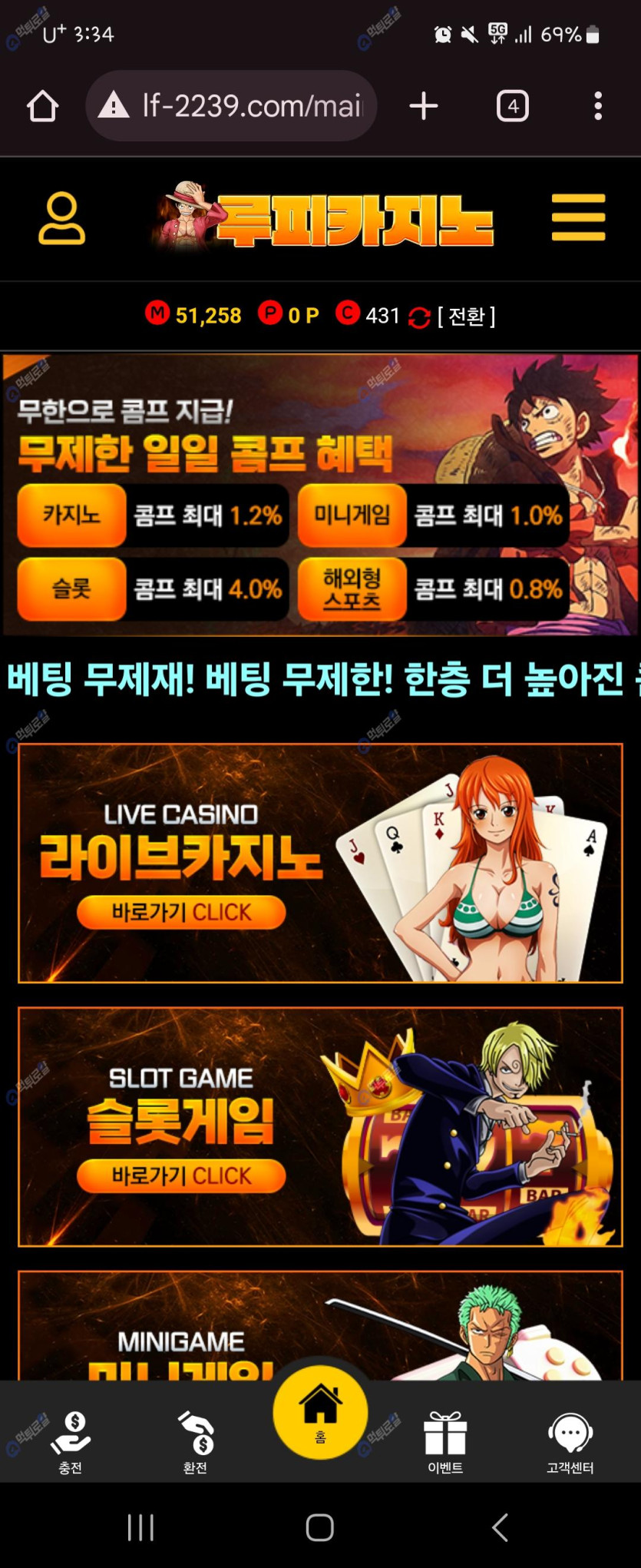Open the user profile icon
This screenshot has height=1568, width=641.
[61, 219]
